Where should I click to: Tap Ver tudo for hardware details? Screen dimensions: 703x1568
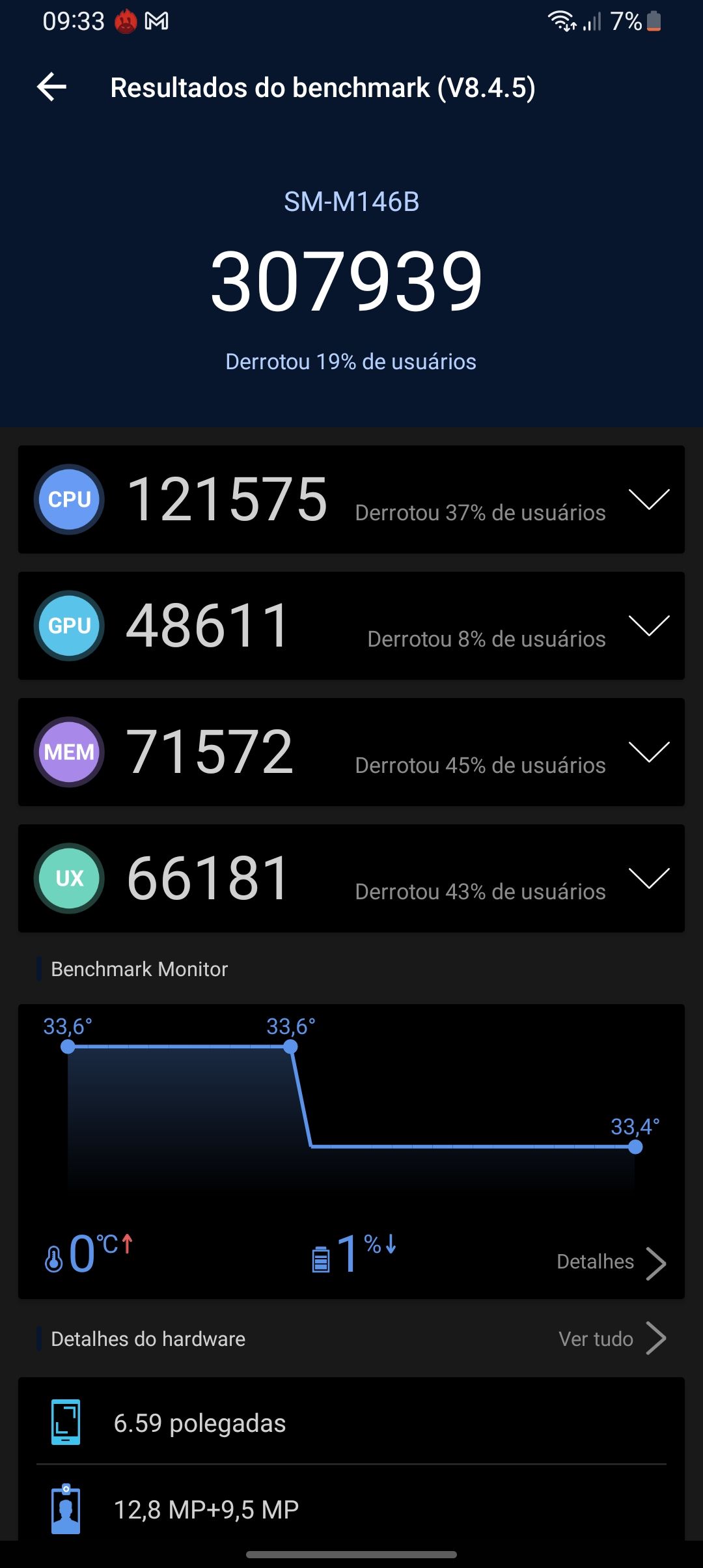click(x=611, y=1339)
